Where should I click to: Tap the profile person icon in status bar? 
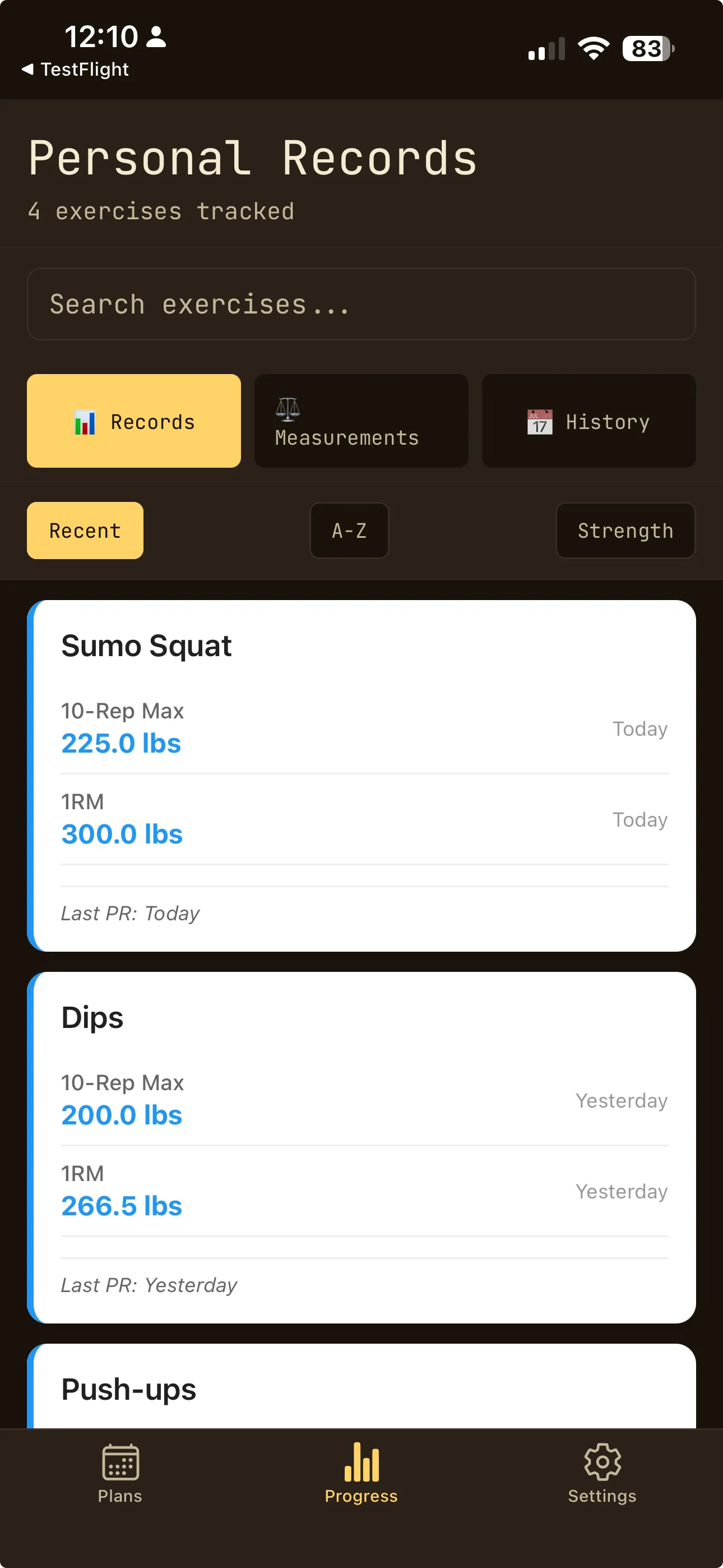coord(156,38)
